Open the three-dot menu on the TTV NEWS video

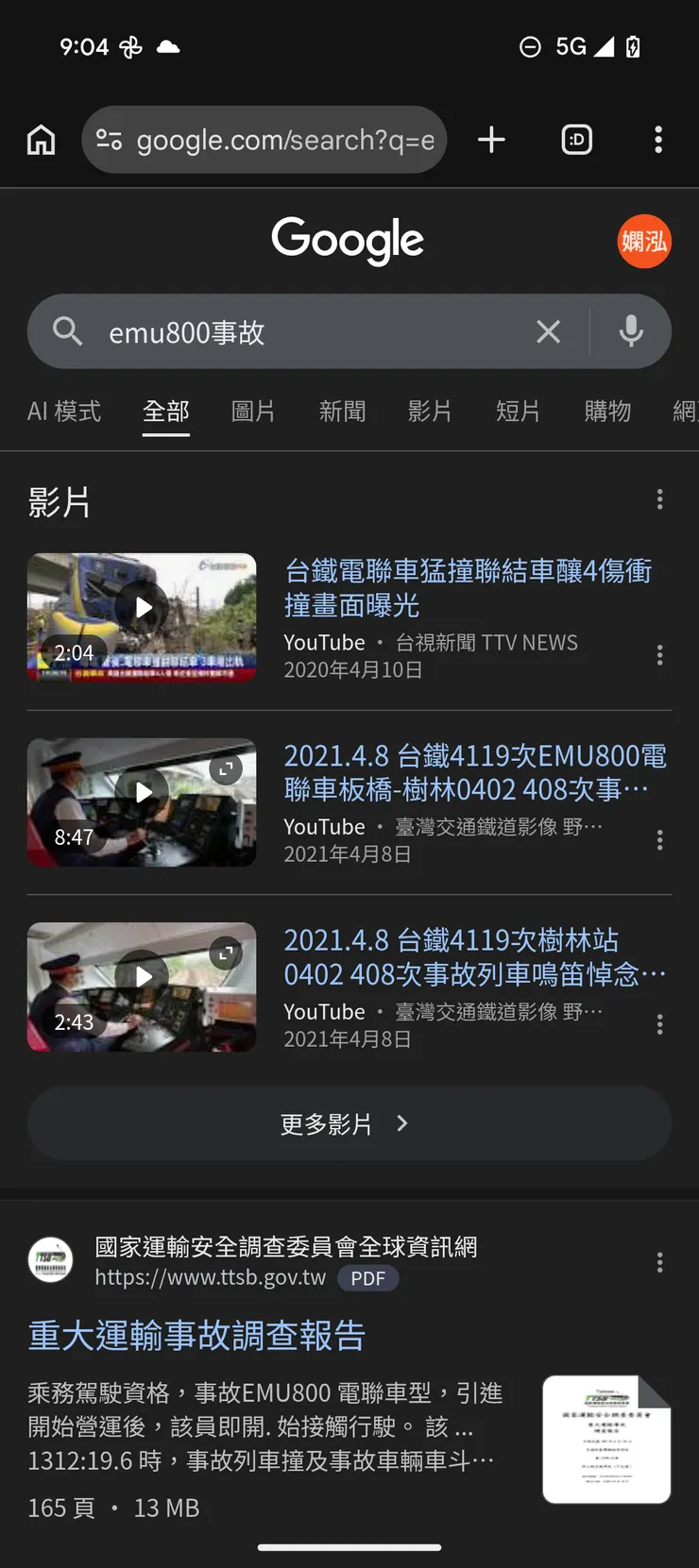coord(659,655)
